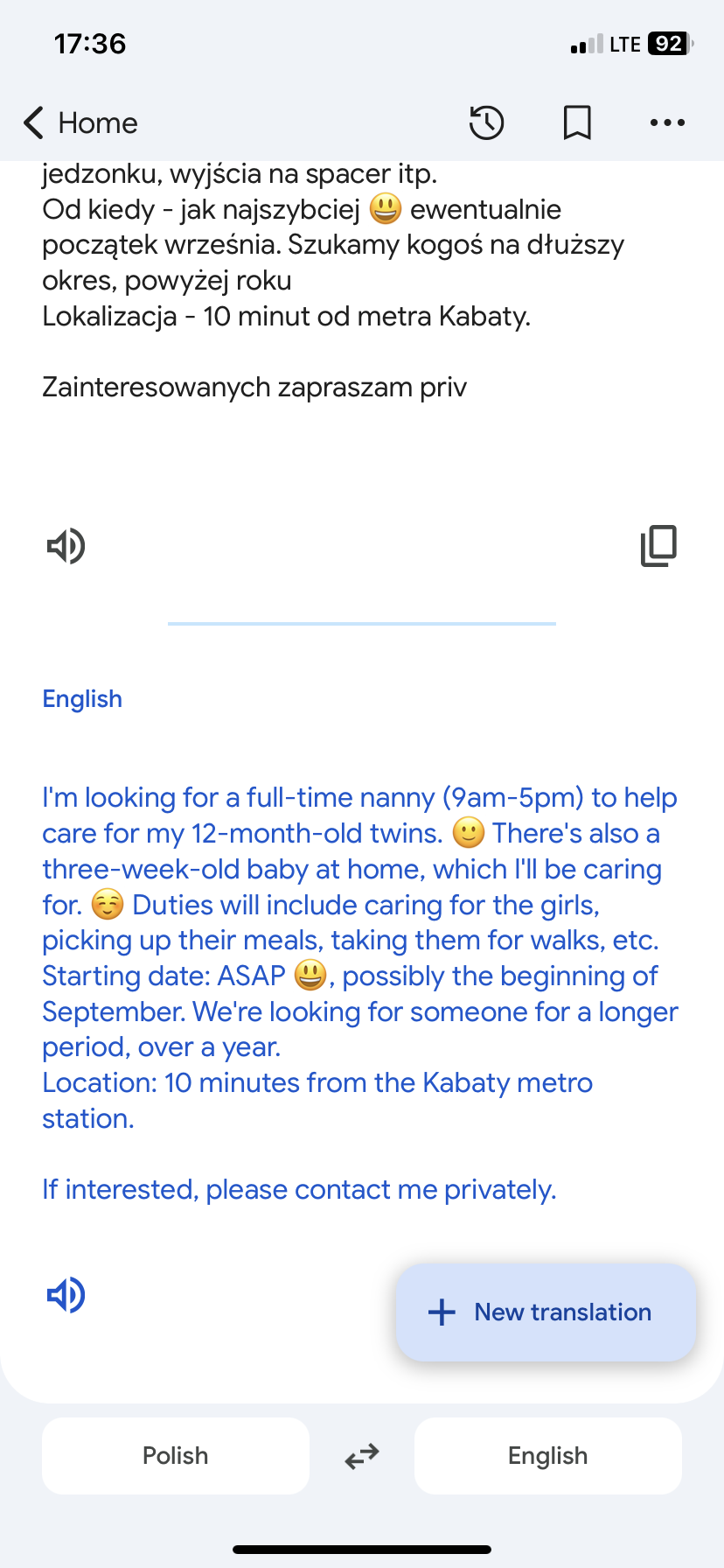Change the source language from Polish
This screenshot has height=1568, width=724.
point(176,1456)
